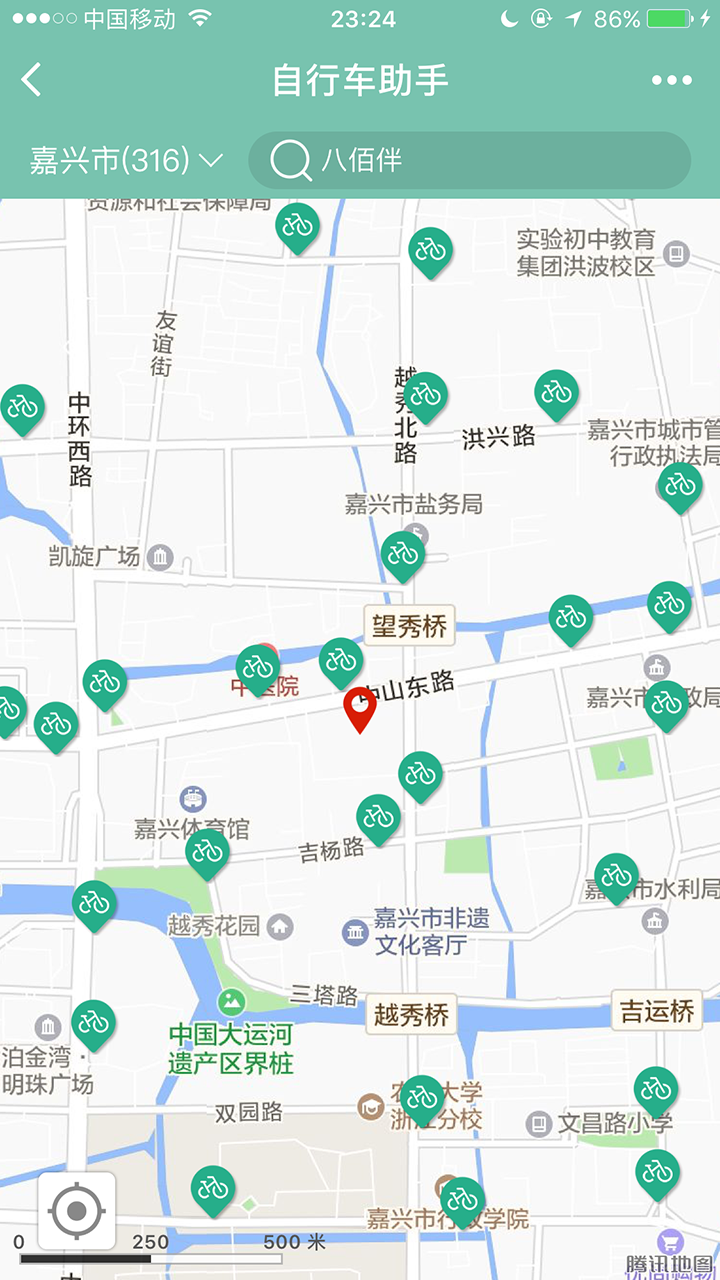Open the three-dot more menu
The image size is (720, 1280).
coord(672,81)
